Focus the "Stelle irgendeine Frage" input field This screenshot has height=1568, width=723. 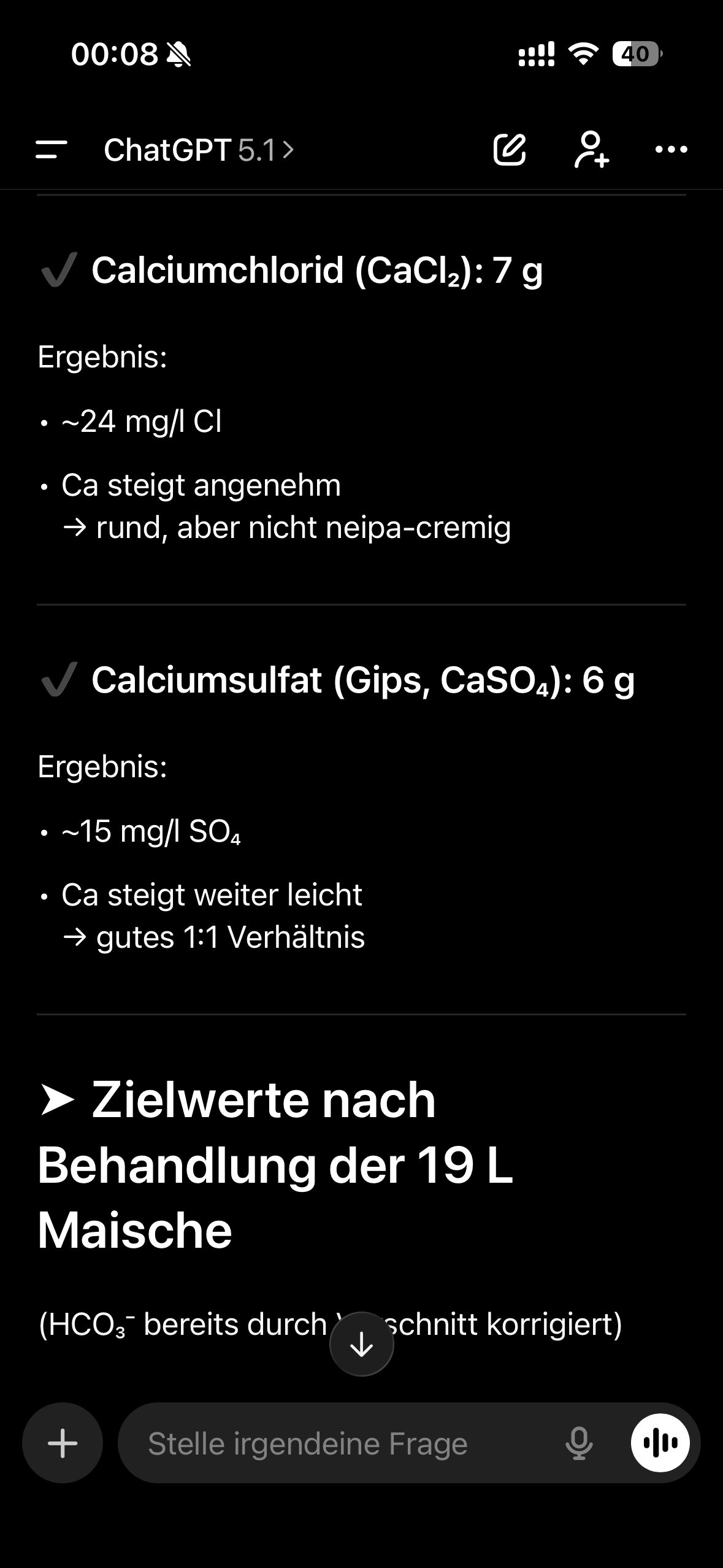(343, 1443)
